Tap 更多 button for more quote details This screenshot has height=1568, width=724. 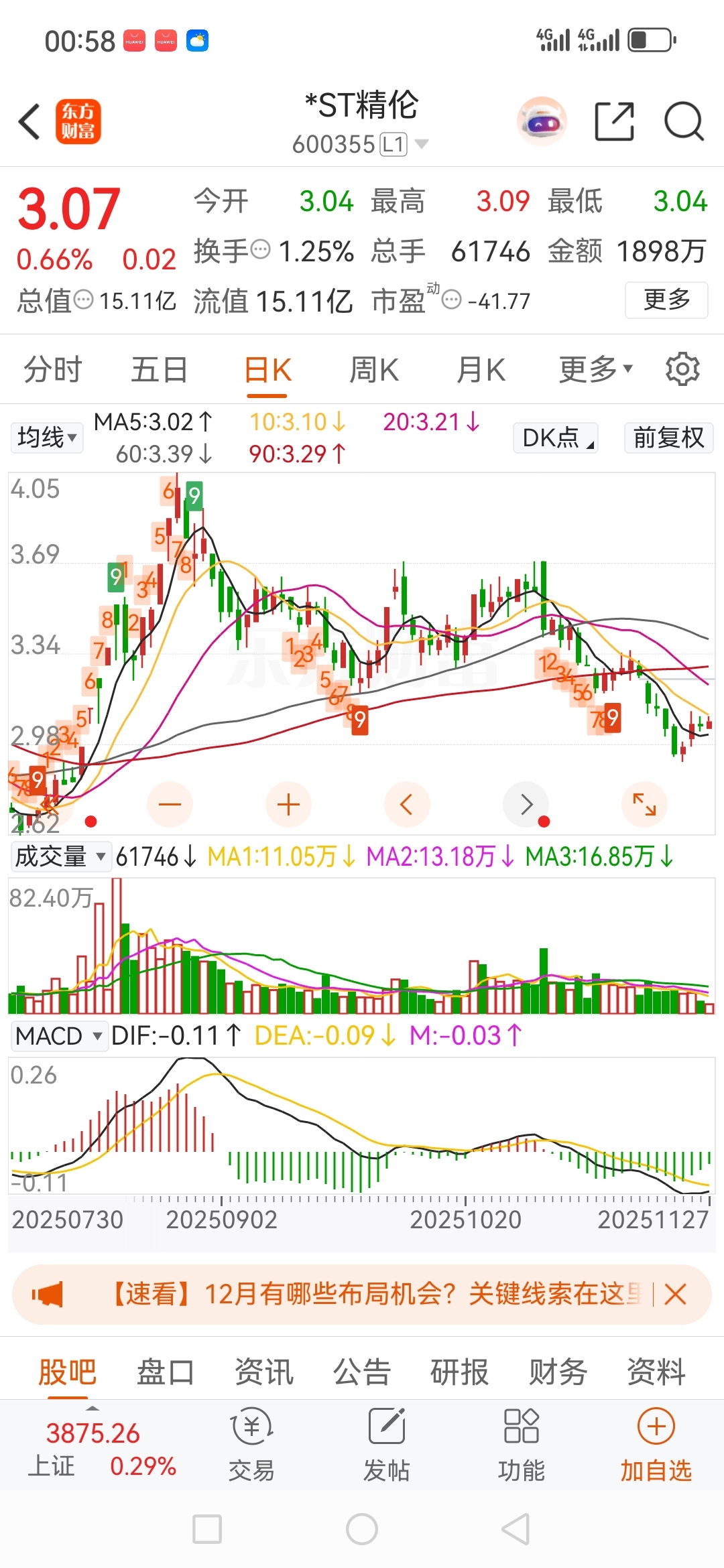[x=666, y=300]
